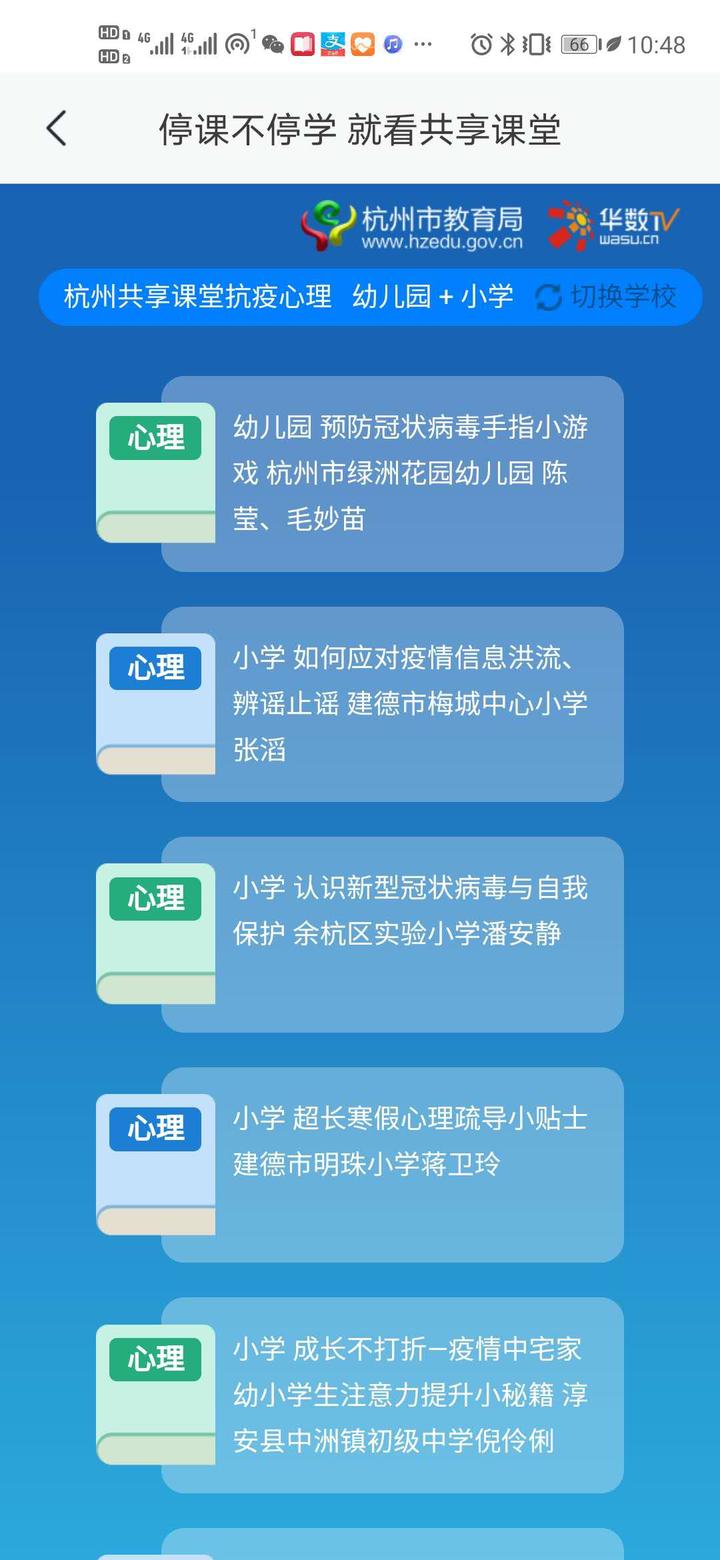Tap the music note icon in the status bar

(x=392, y=44)
